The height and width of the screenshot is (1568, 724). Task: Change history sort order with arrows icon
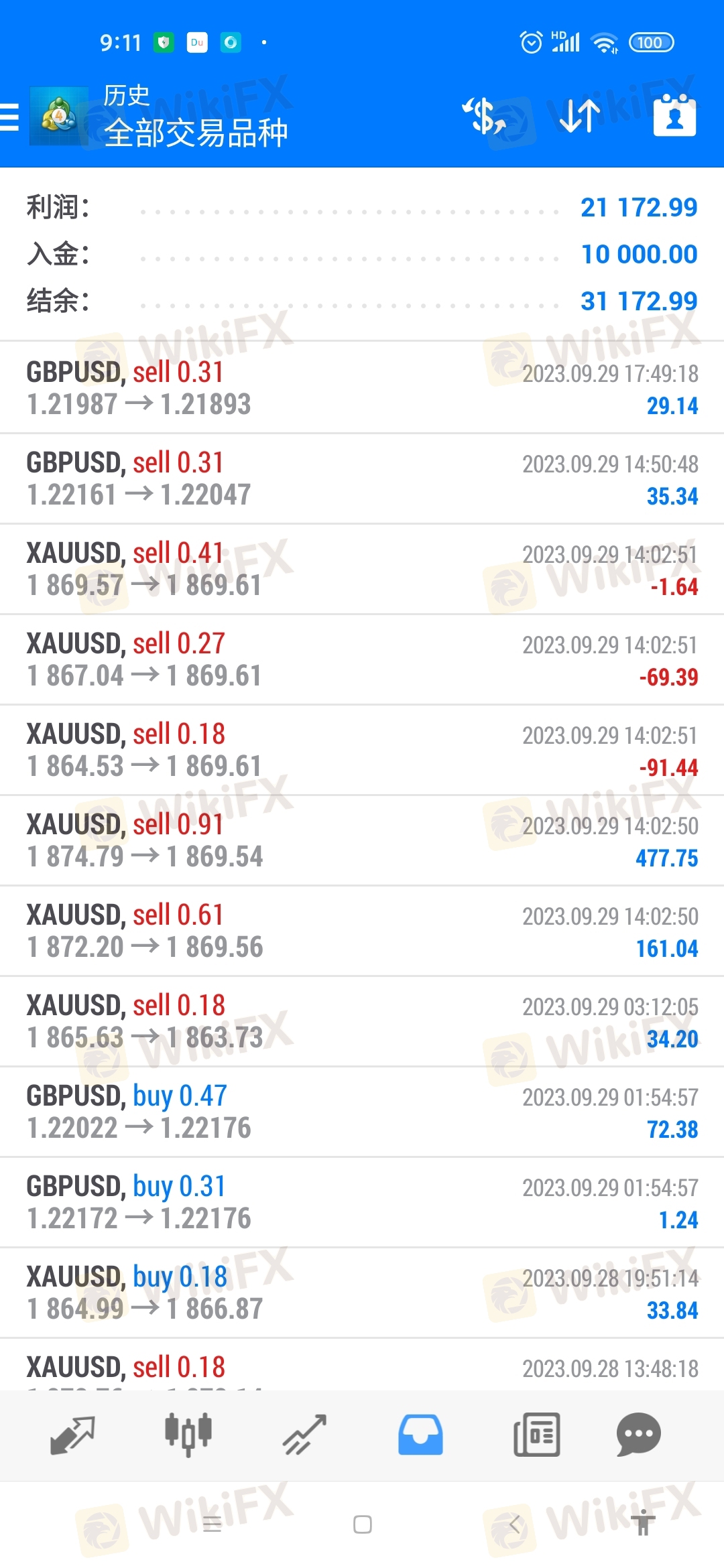pos(580,116)
